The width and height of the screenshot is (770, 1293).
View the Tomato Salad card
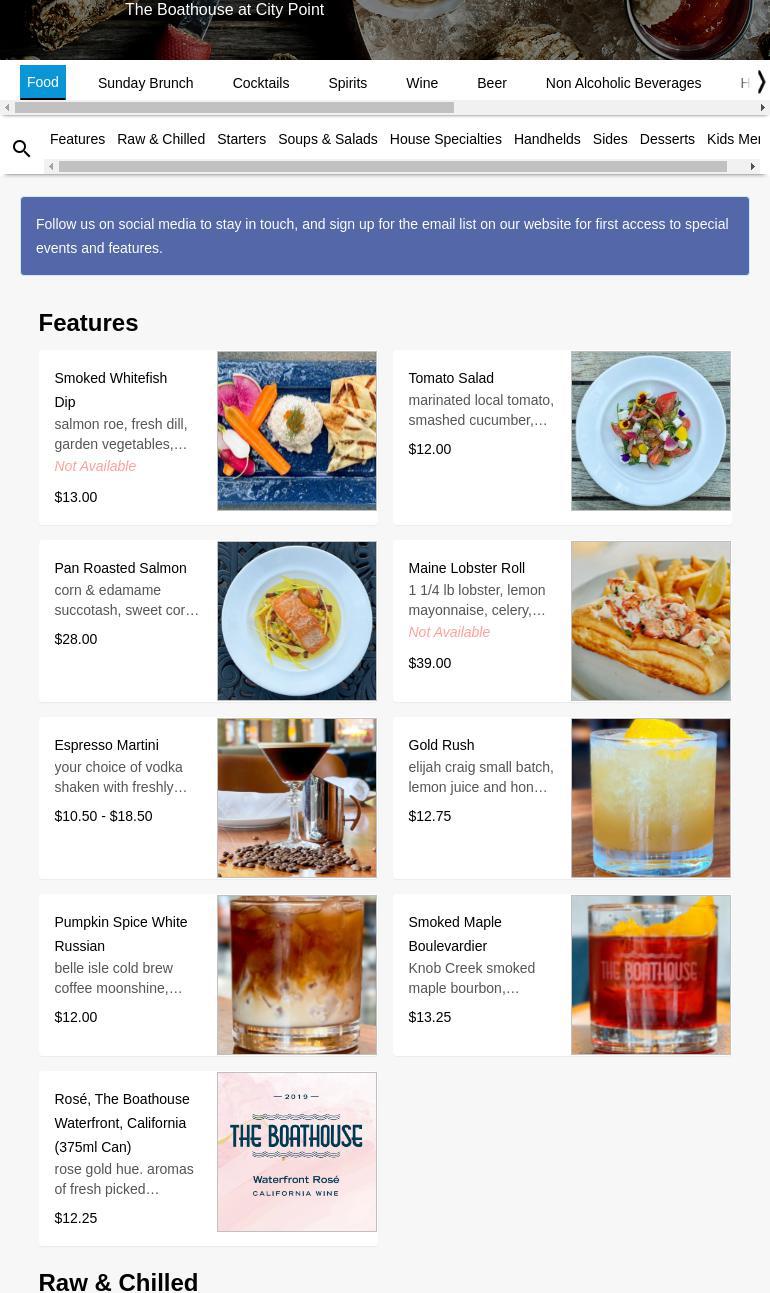pos(562,437)
